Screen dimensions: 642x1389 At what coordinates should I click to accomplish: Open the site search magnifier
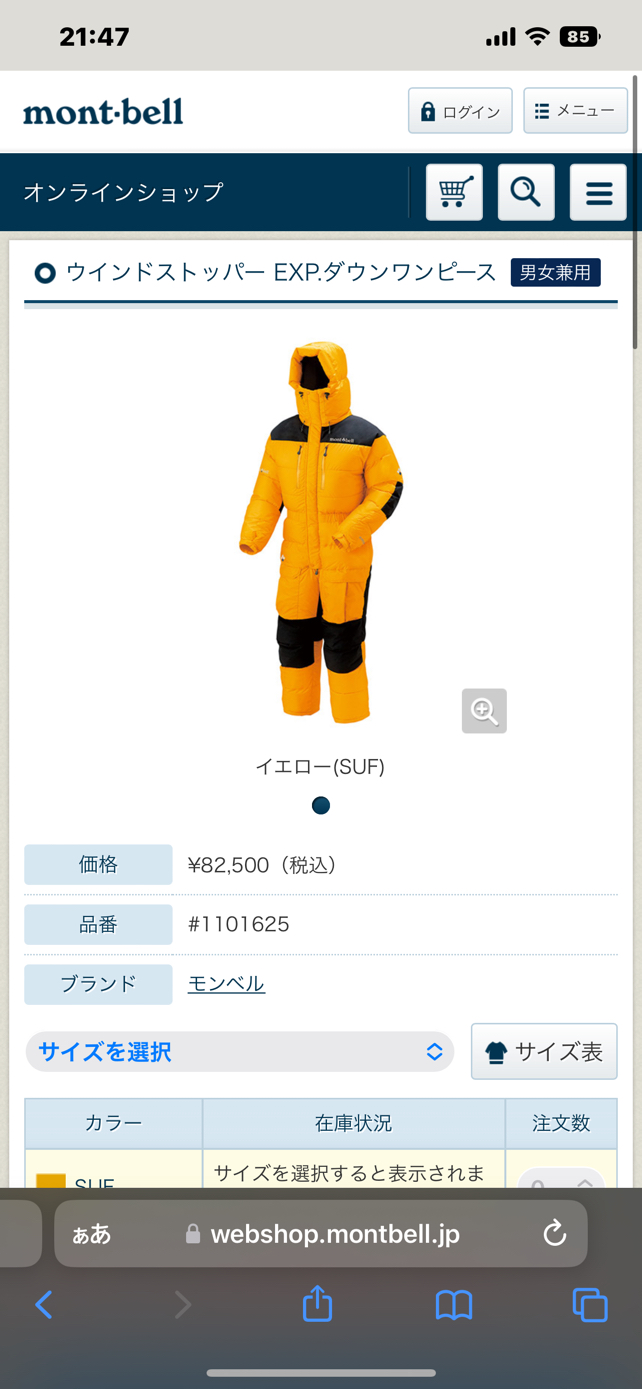[526, 191]
